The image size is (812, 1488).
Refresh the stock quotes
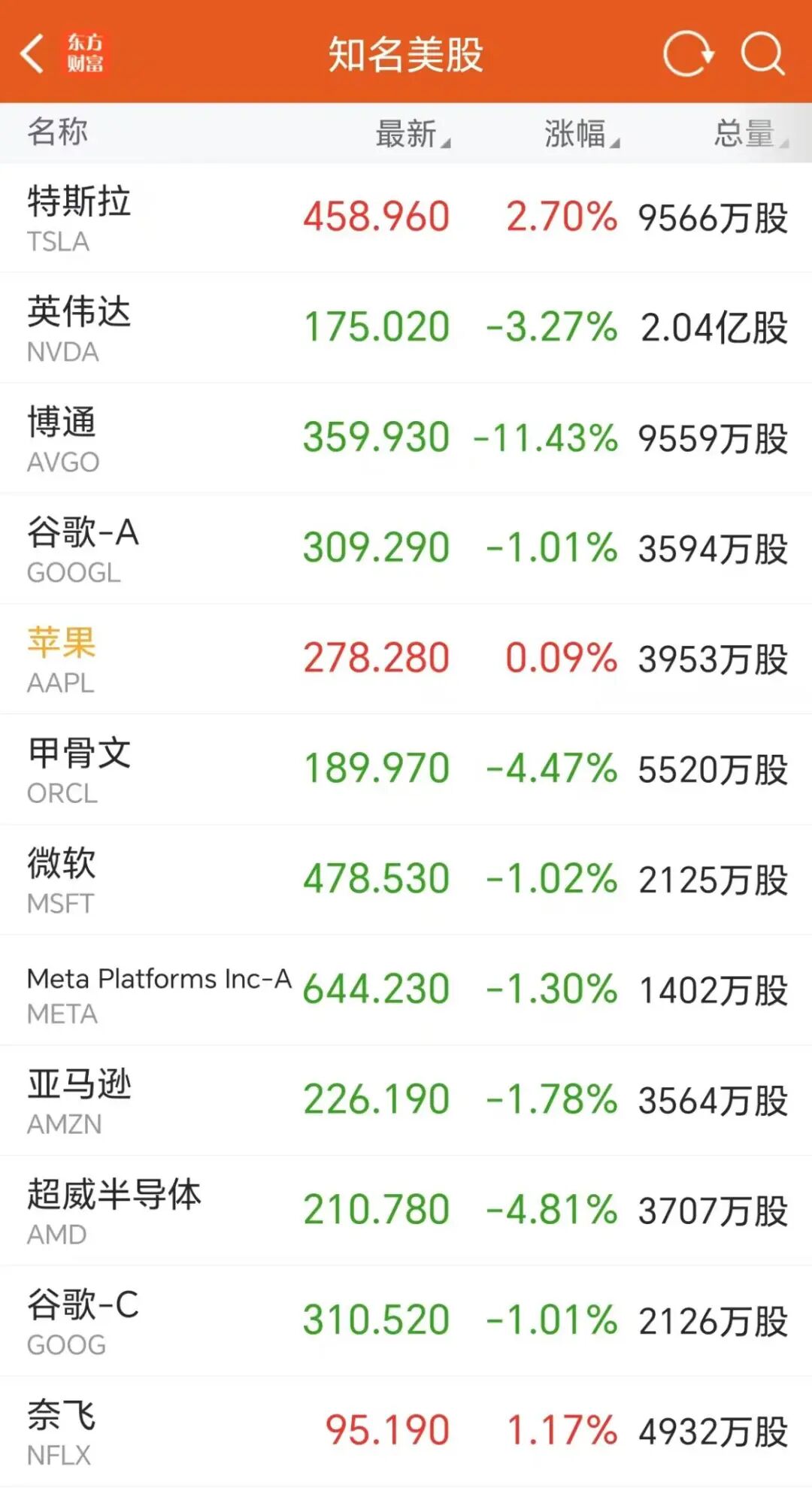coord(688,53)
